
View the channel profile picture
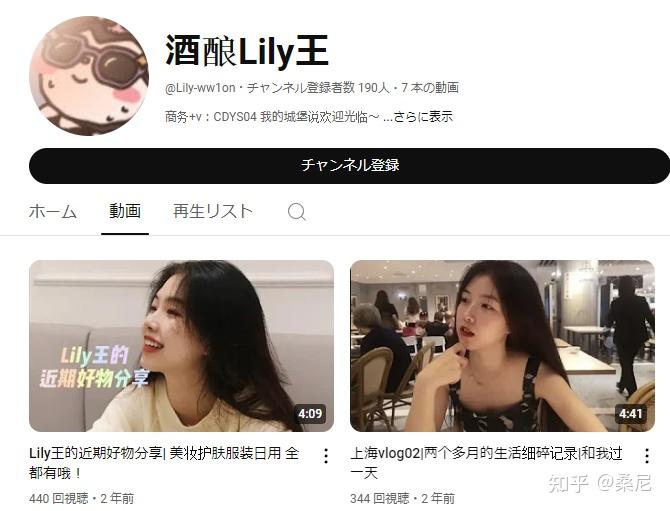[89, 76]
